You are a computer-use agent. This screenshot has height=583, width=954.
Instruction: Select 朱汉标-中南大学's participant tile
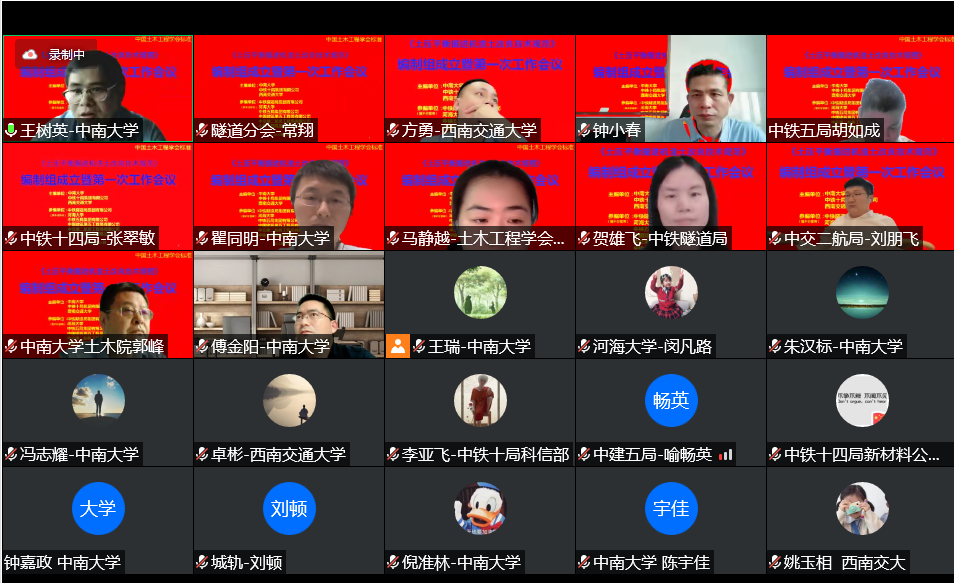[861, 304]
